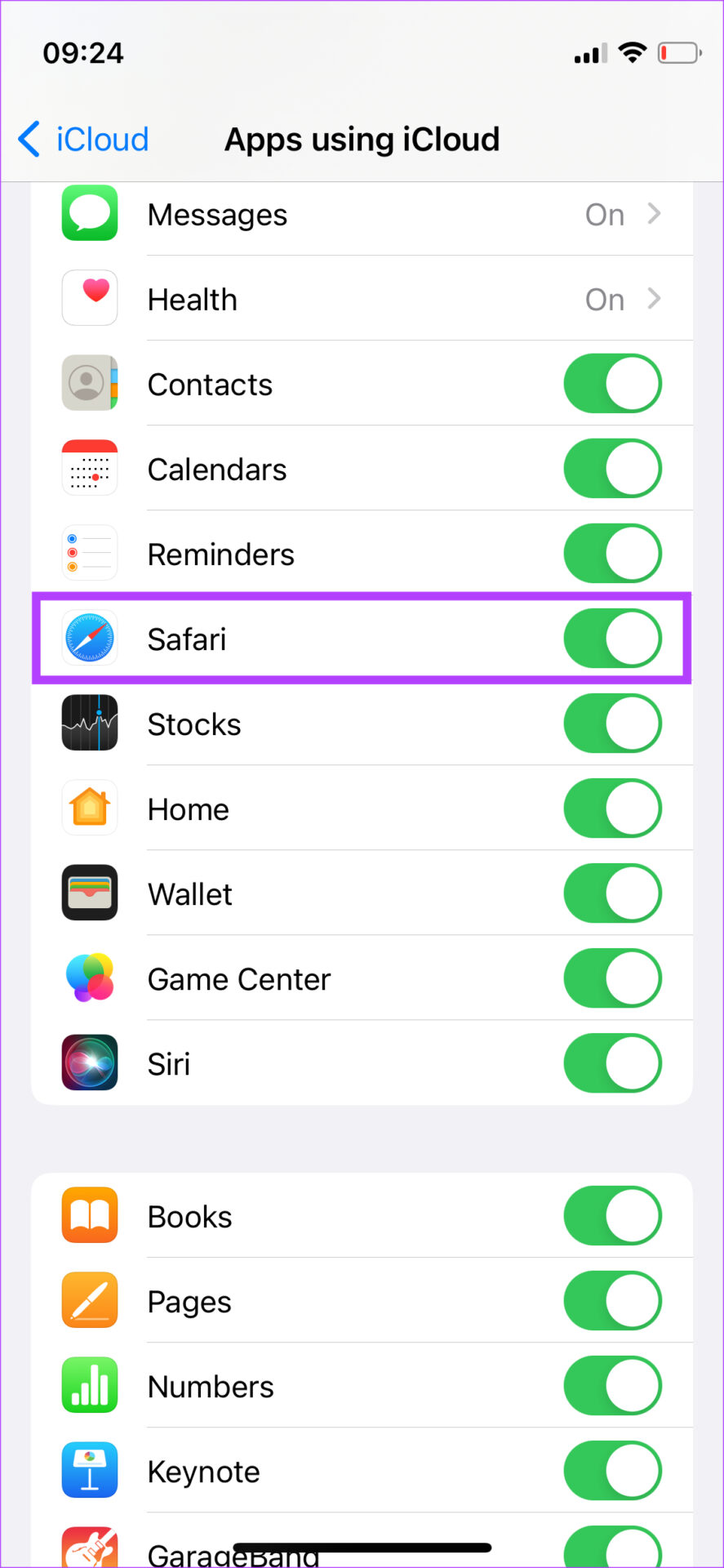
Task: Open Messages iCloud settings
Action: pos(362,215)
